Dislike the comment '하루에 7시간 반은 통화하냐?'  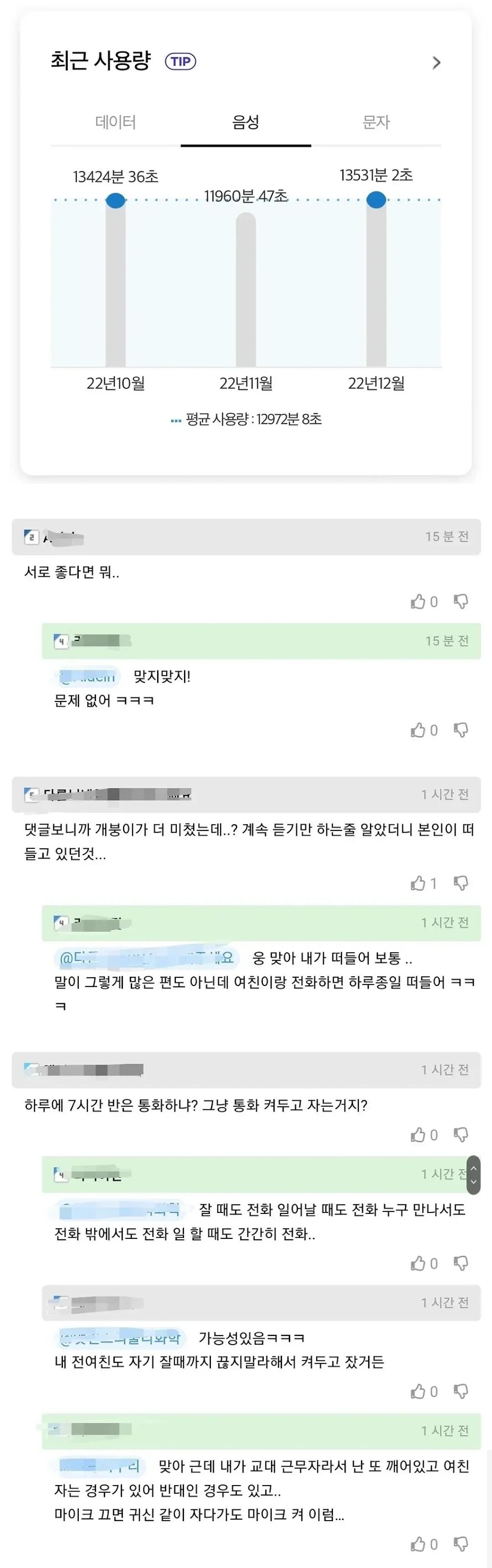[x=461, y=1135]
